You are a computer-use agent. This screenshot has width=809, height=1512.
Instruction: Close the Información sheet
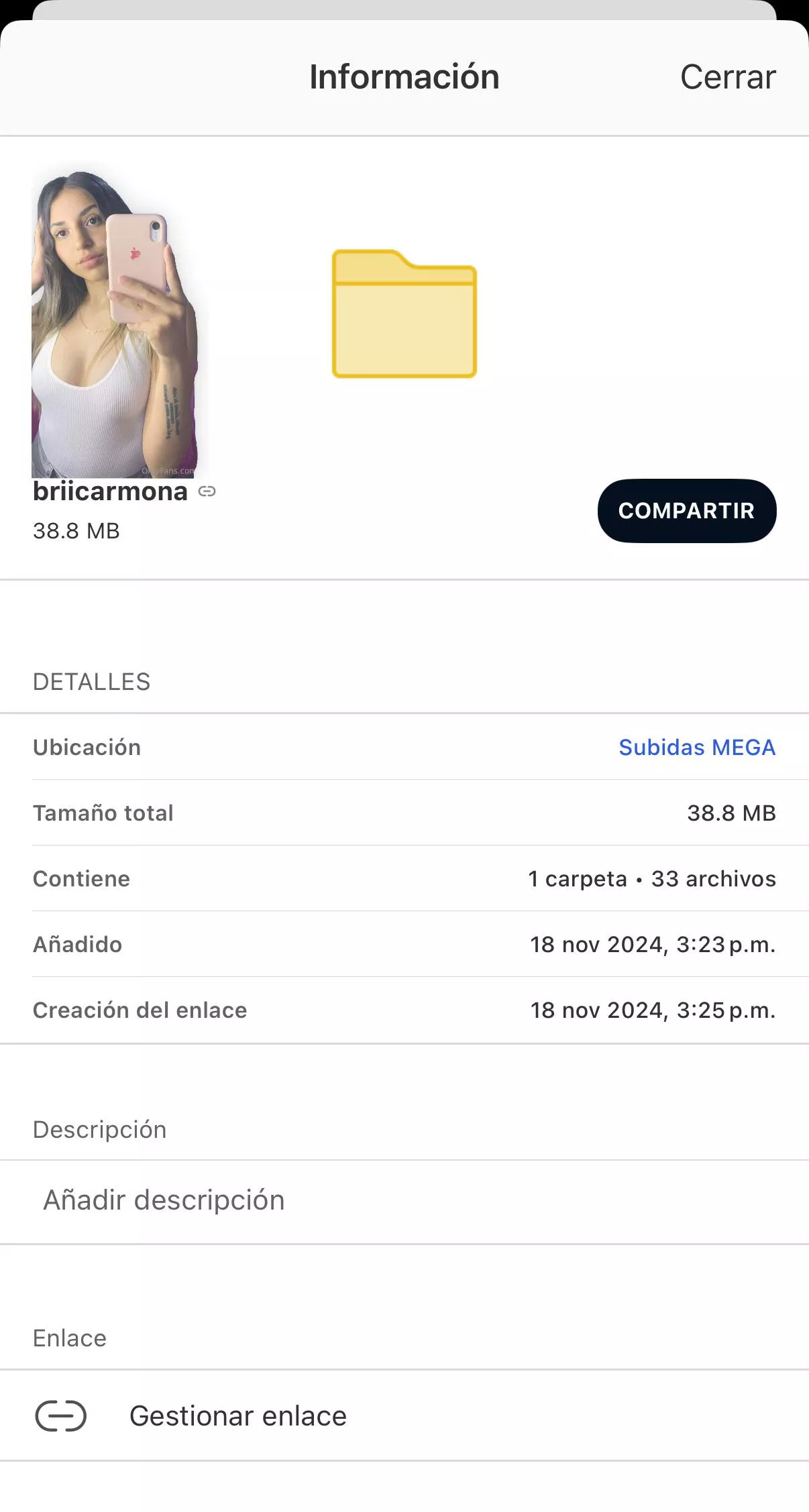tap(727, 77)
